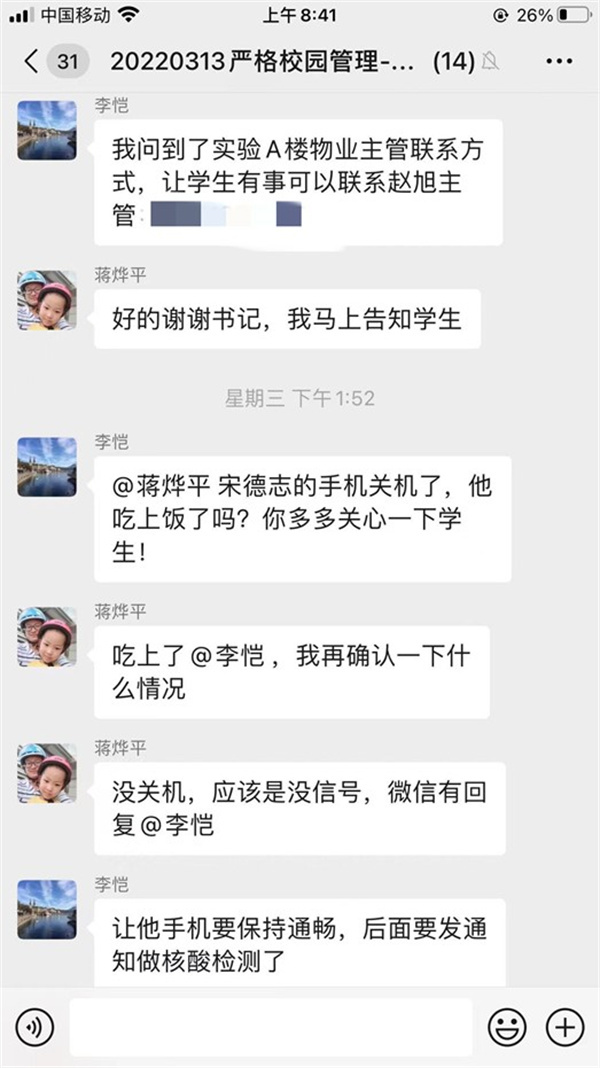
Task: View 蒋烨平's profile from the 好的谢谢书记 message
Action: (47, 300)
